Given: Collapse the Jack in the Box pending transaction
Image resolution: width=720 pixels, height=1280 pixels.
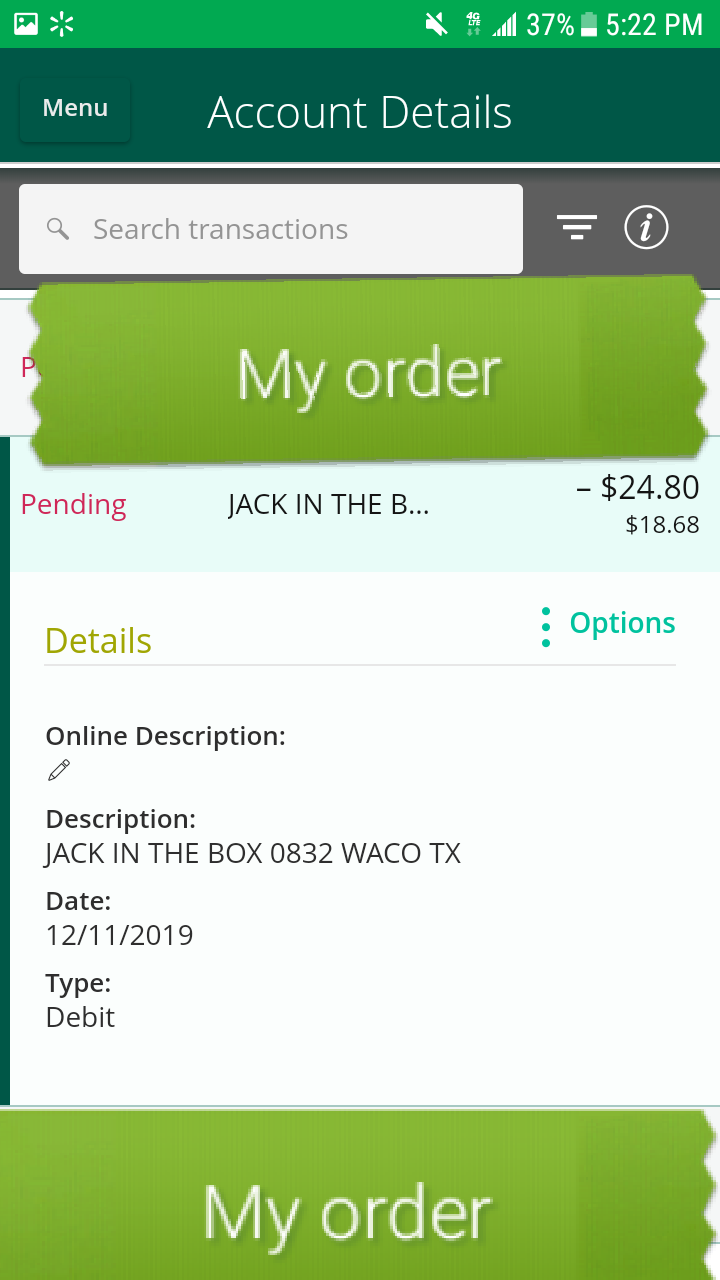Looking at the screenshot, I should (360, 506).
